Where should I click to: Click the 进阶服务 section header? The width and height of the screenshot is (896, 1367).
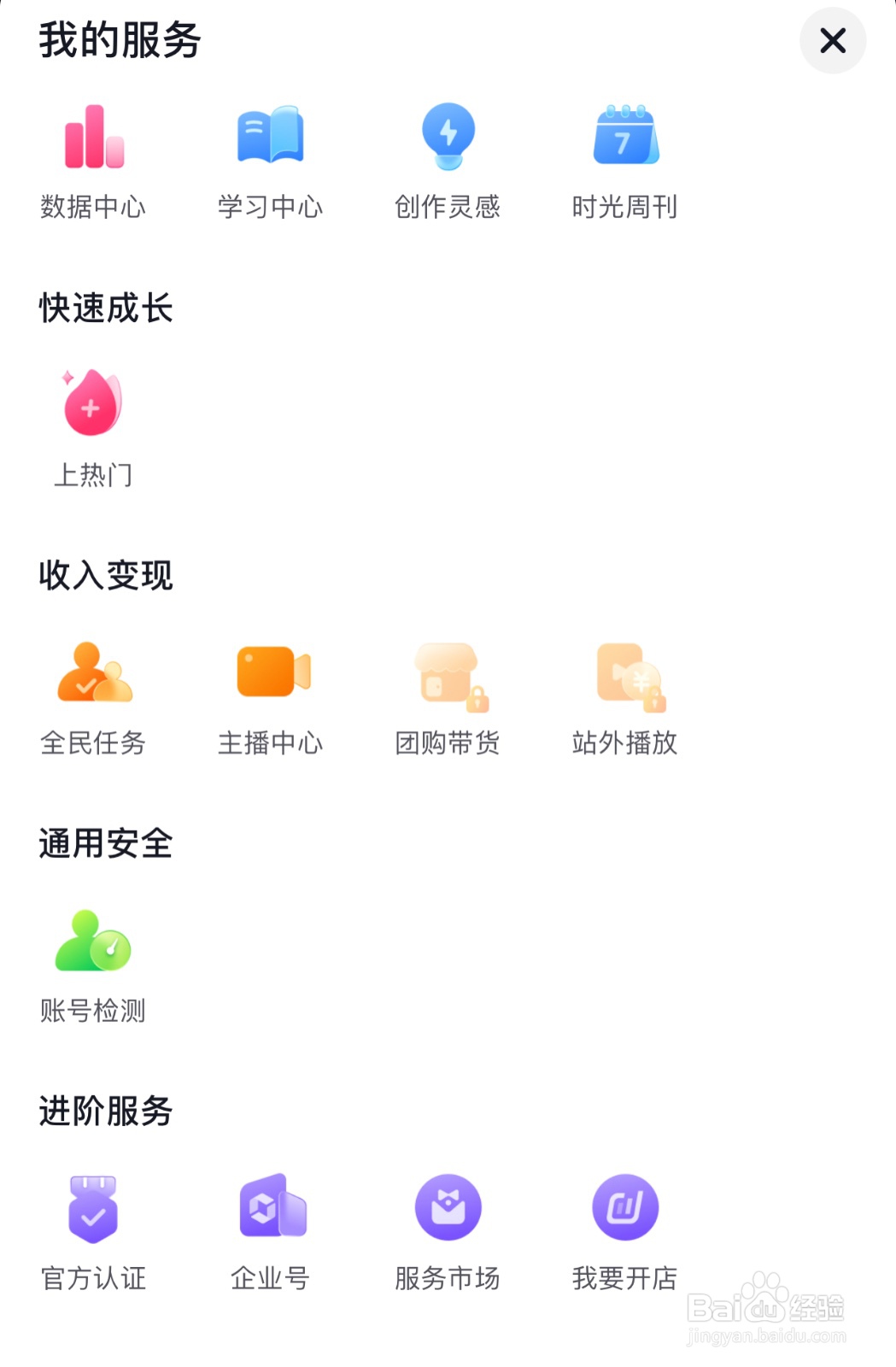[104, 1112]
